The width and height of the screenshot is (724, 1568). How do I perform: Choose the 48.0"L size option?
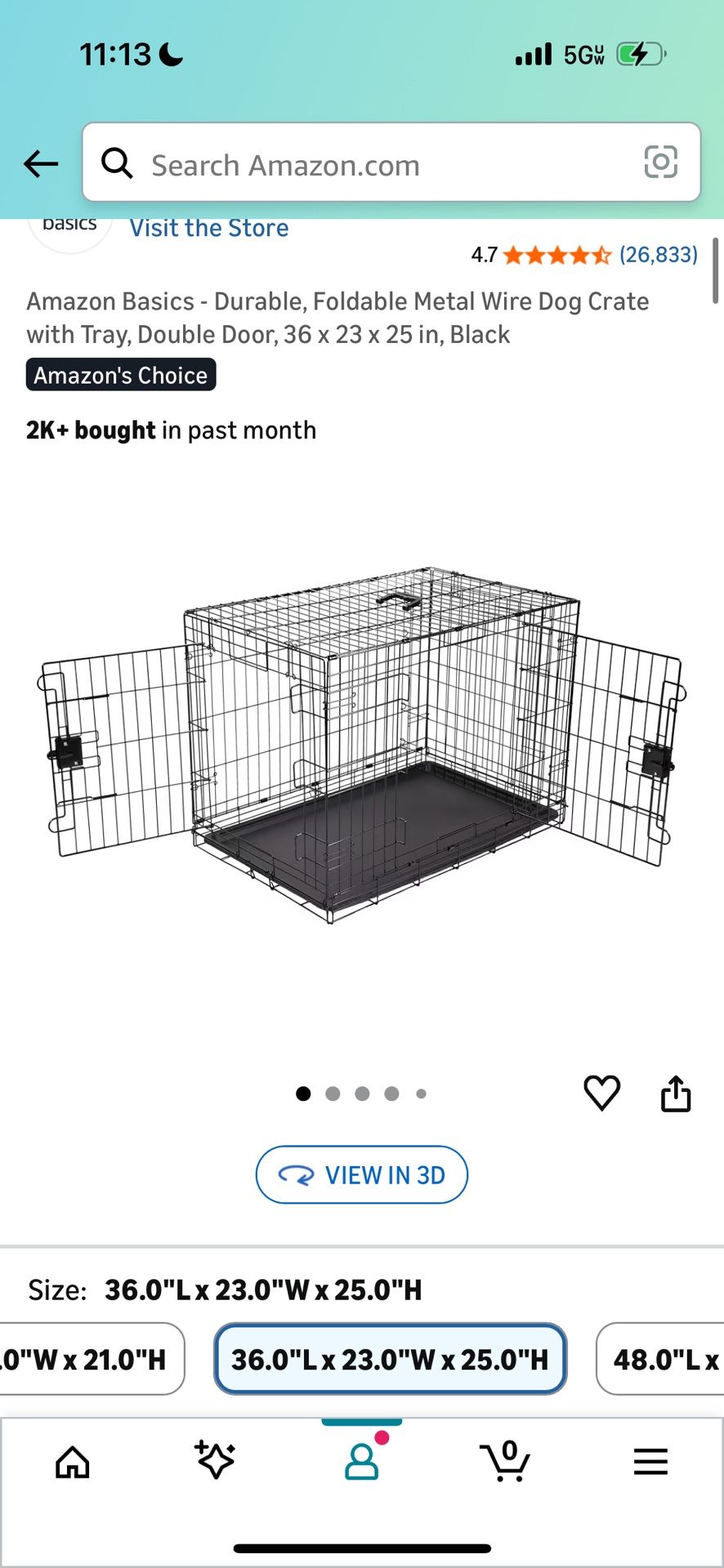click(660, 1359)
